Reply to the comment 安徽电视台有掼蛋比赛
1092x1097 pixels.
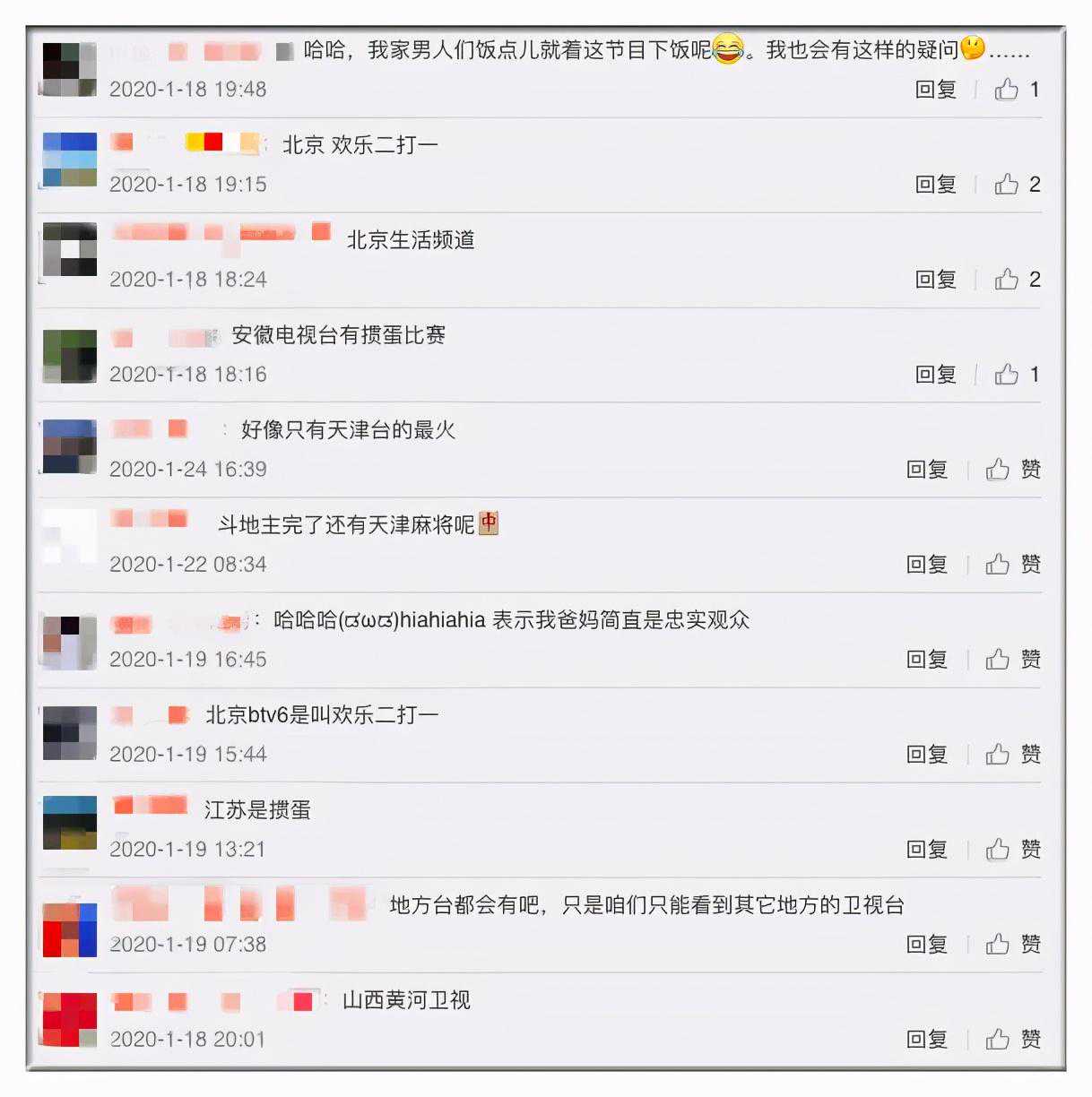(x=935, y=375)
